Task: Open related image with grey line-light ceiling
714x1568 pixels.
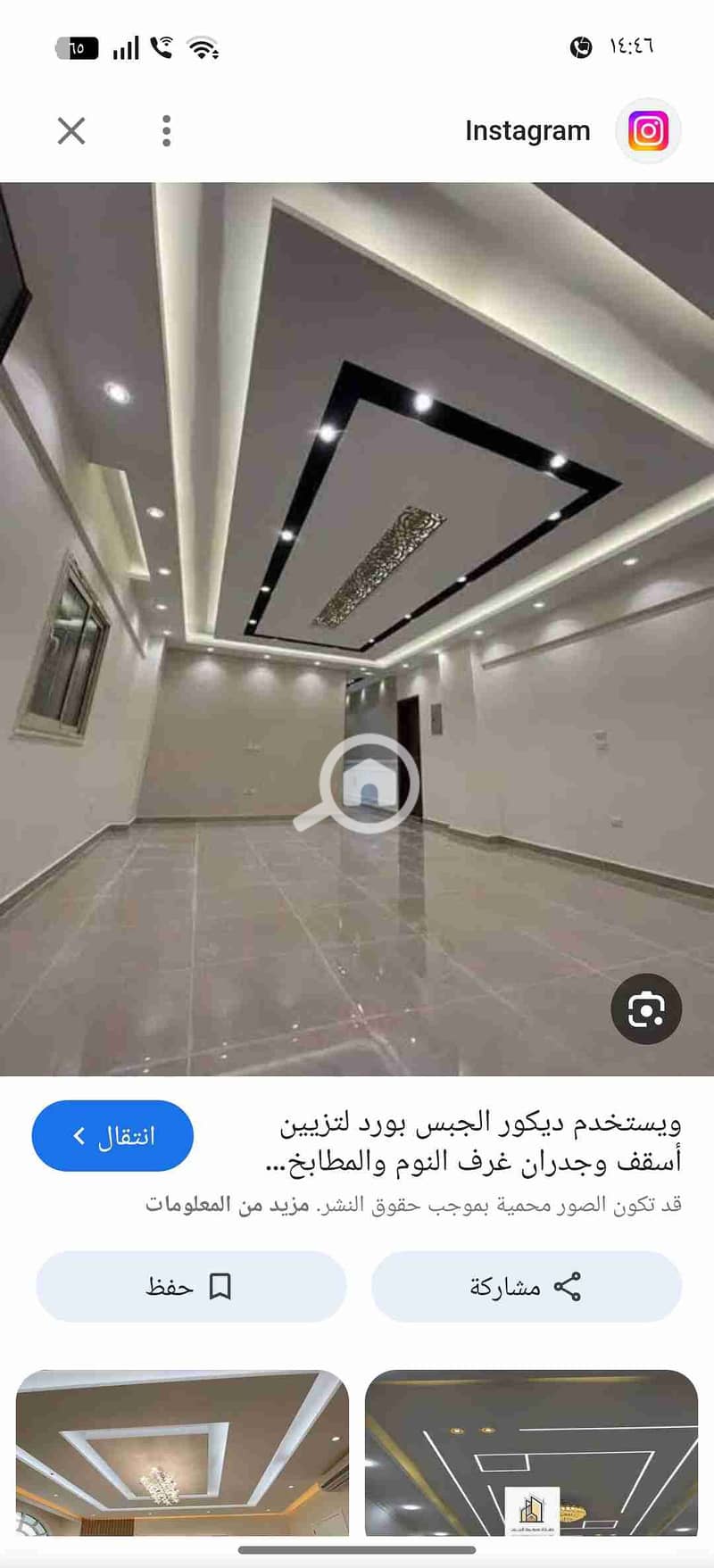Action: coord(531,1453)
